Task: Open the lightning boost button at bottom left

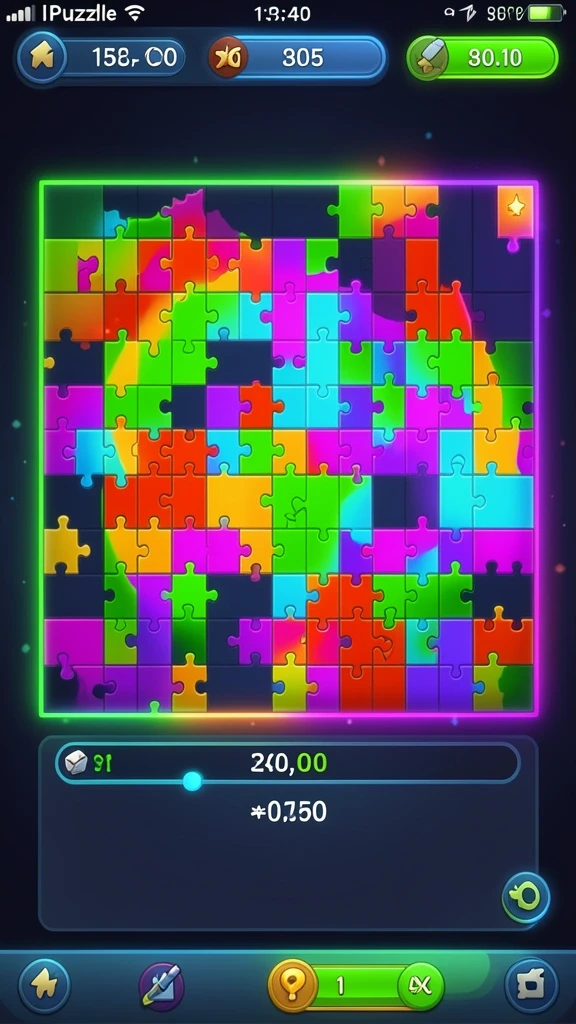Action: tap(44, 985)
